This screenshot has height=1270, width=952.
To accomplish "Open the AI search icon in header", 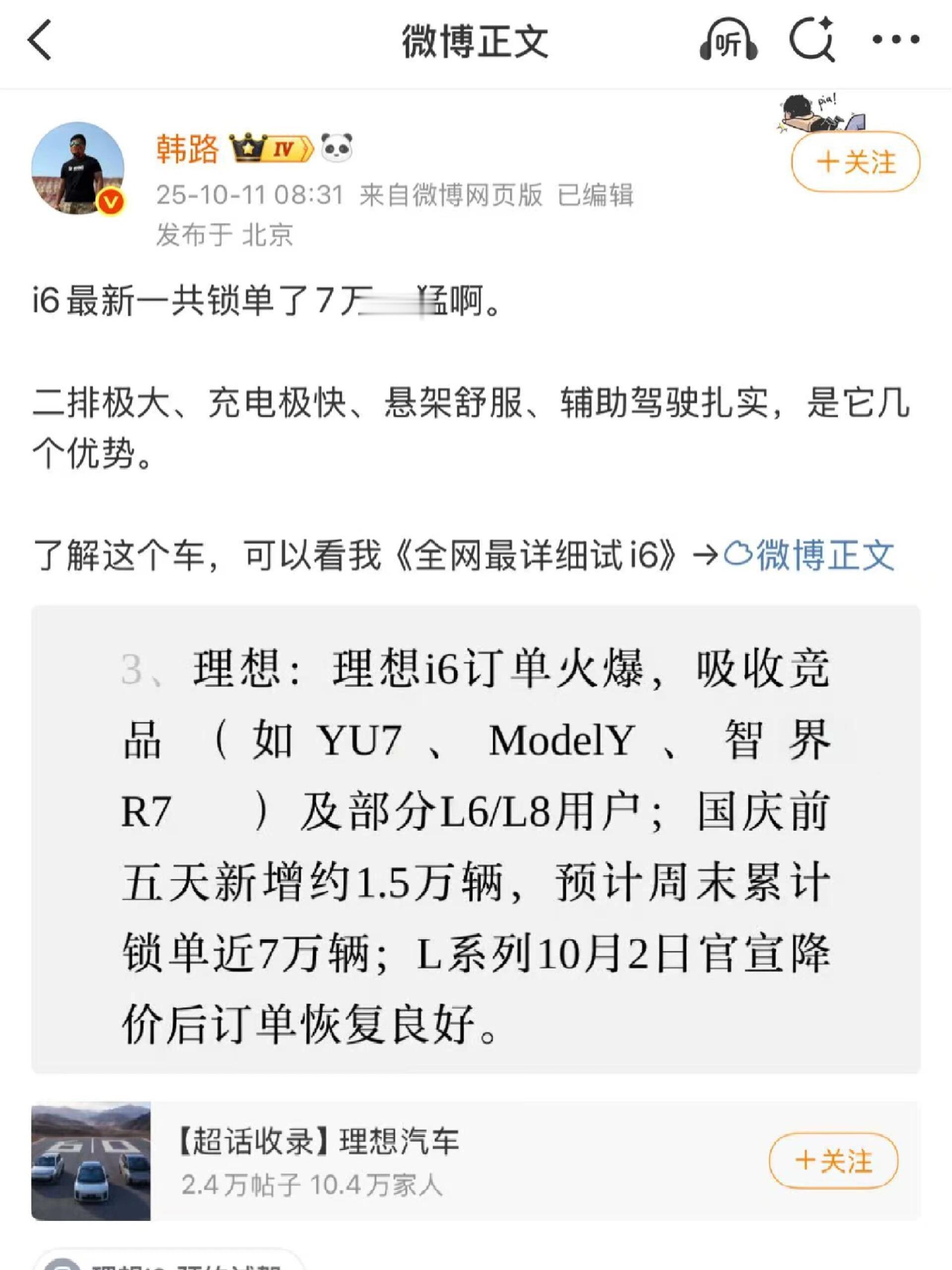I will click(x=812, y=40).
